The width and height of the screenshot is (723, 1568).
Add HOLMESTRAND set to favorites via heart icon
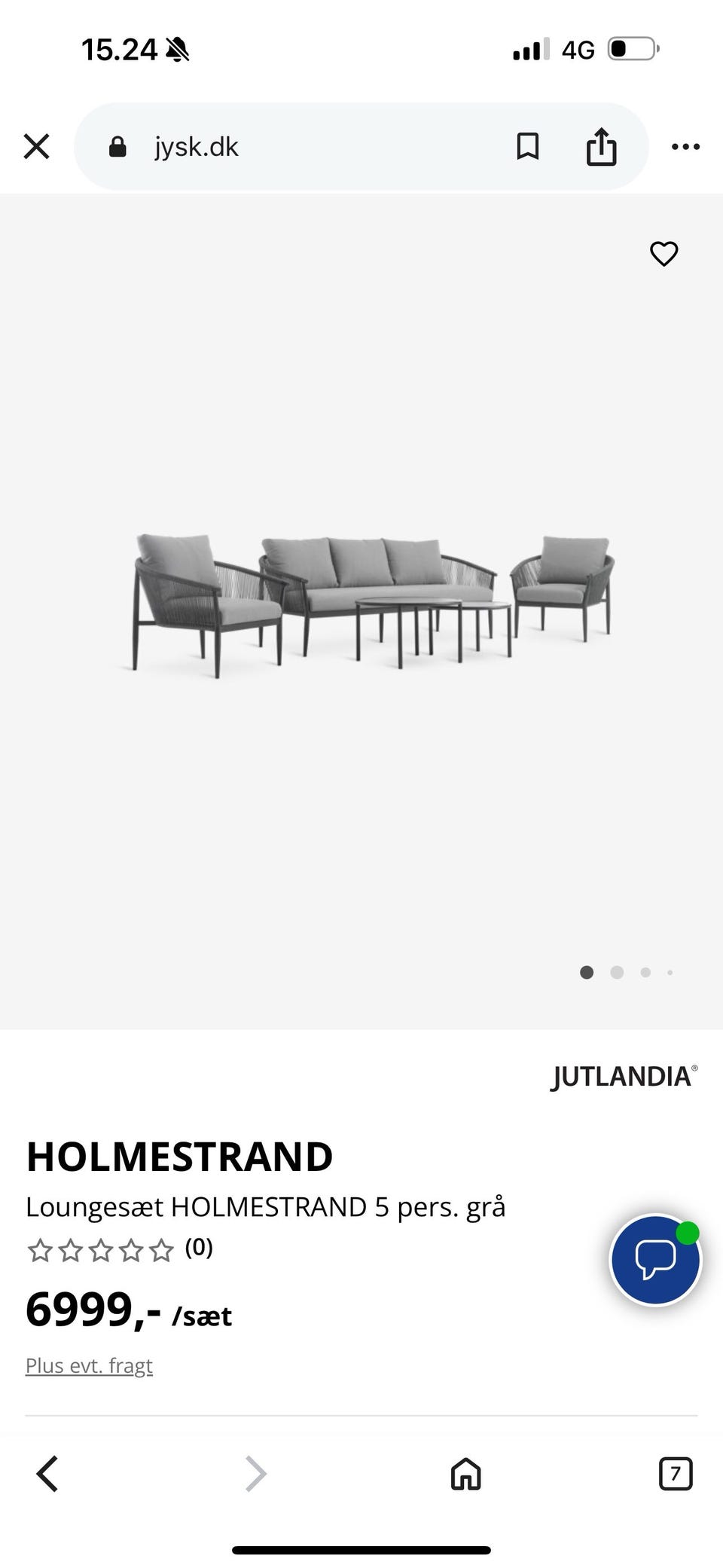click(664, 255)
